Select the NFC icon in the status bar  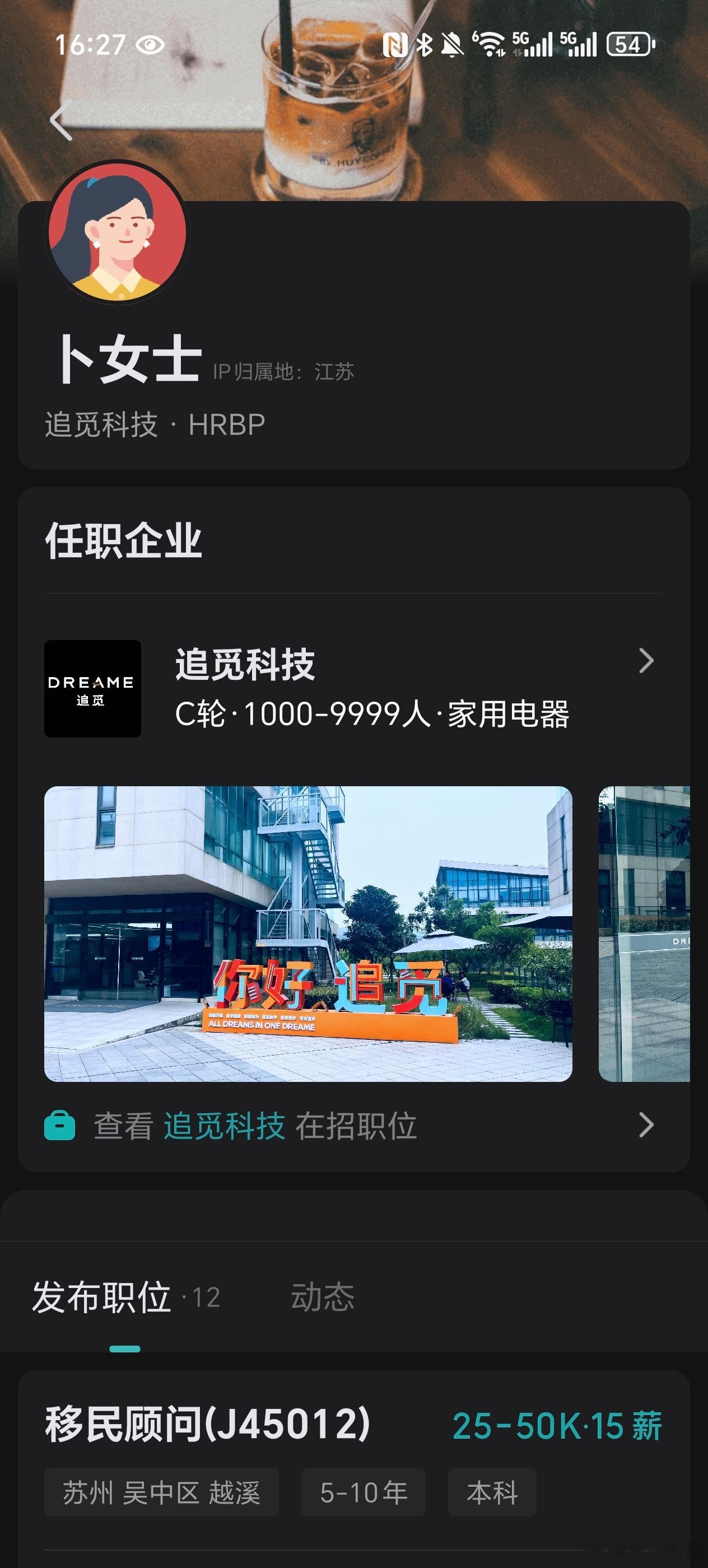point(395,43)
